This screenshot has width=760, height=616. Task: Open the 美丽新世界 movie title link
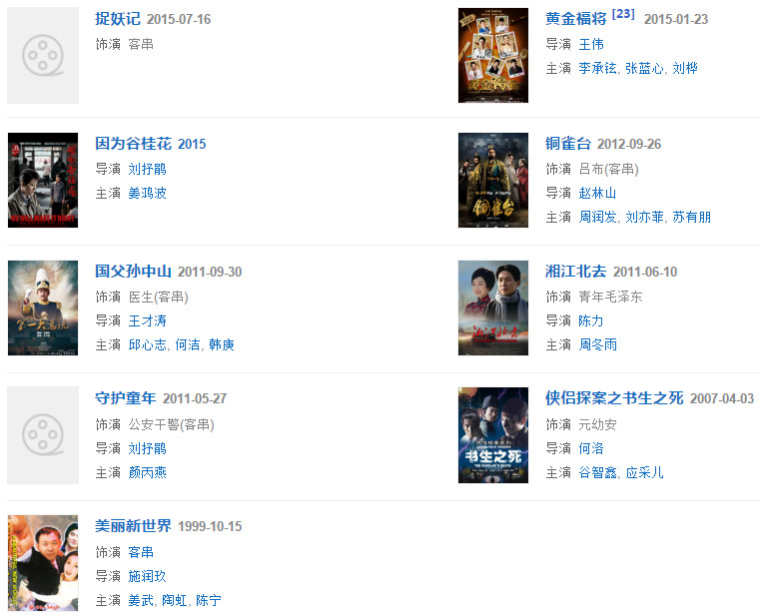point(133,526)
